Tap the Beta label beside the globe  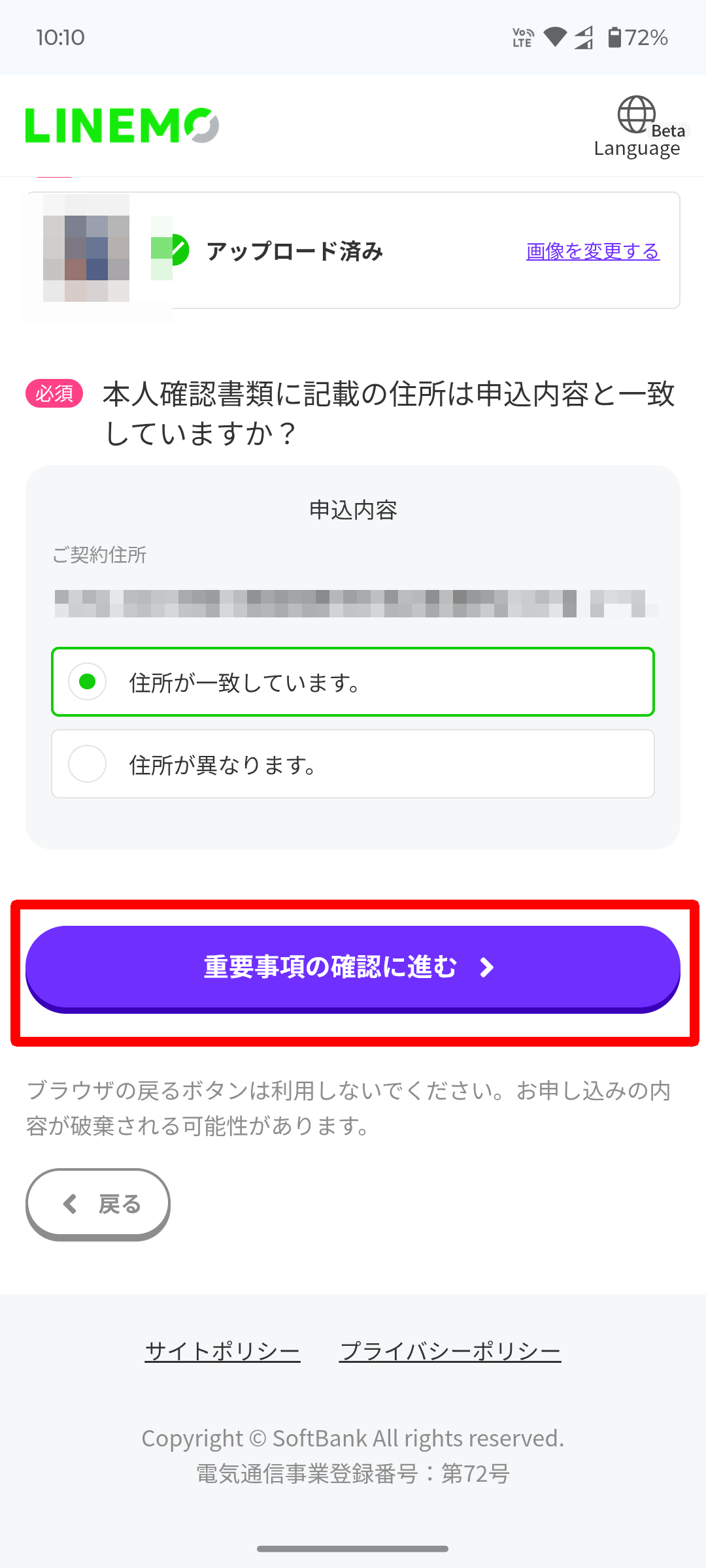coord(668,132)
